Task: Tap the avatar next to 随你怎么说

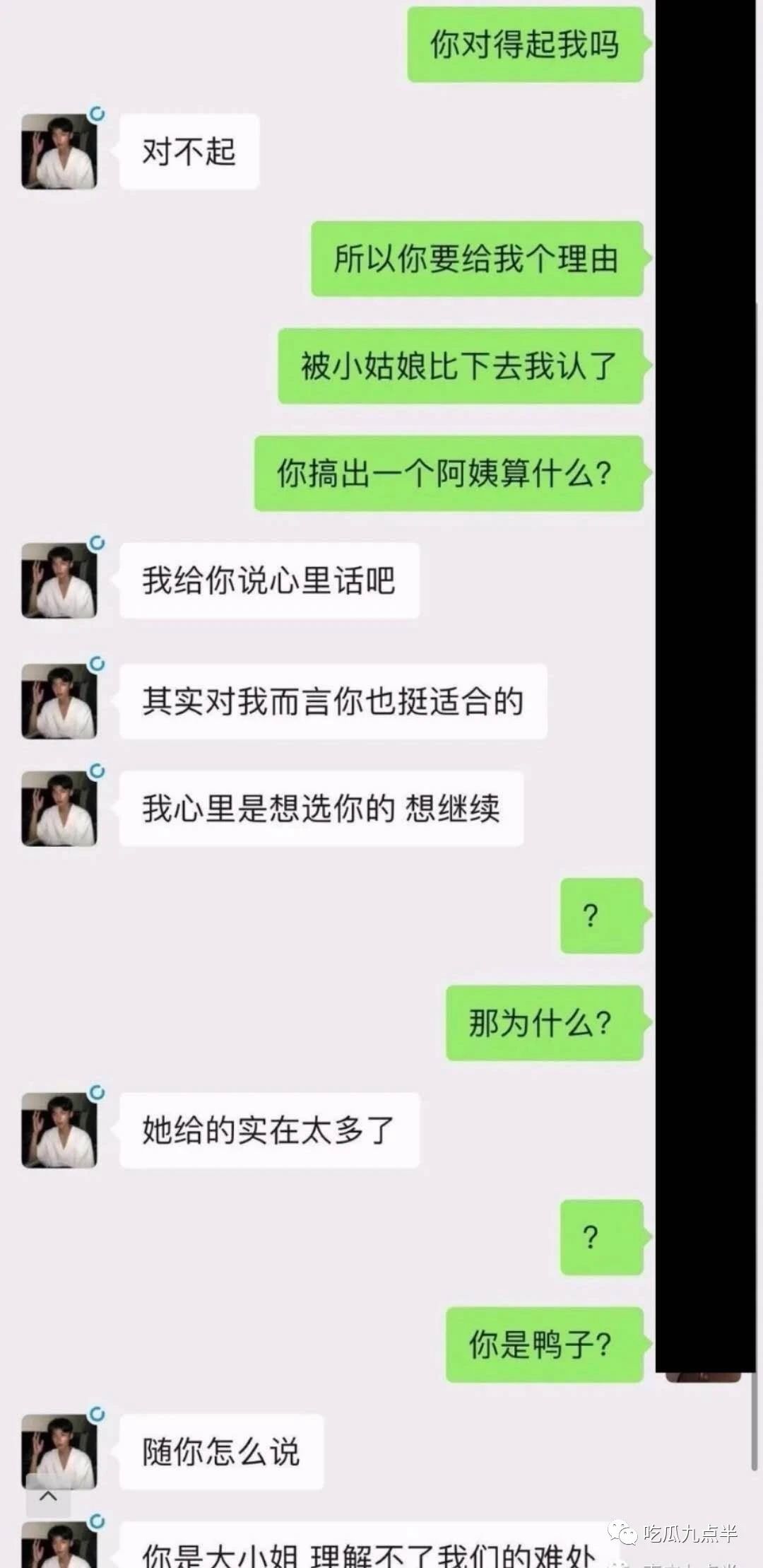Action: 59,1451
